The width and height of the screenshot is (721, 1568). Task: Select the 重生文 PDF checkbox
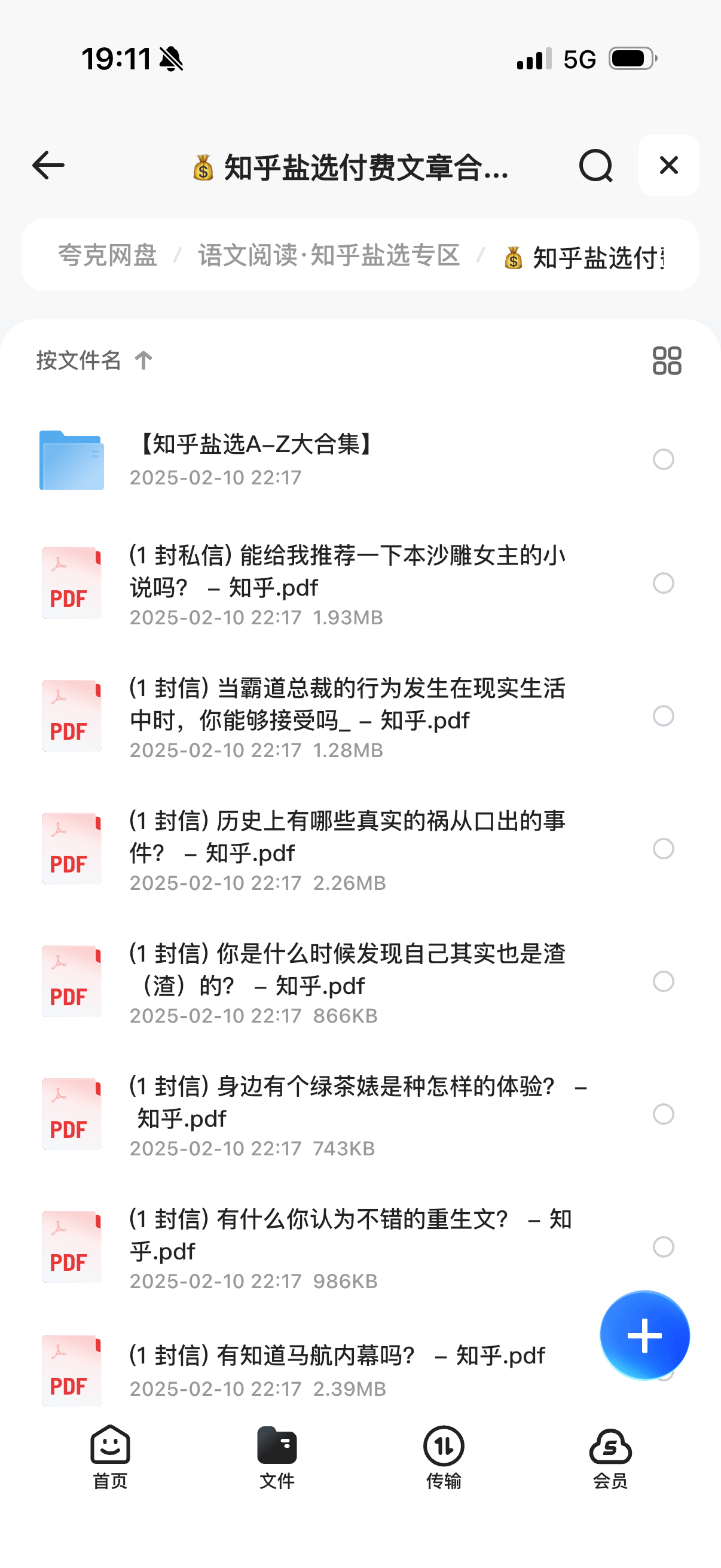(663, 1247)
